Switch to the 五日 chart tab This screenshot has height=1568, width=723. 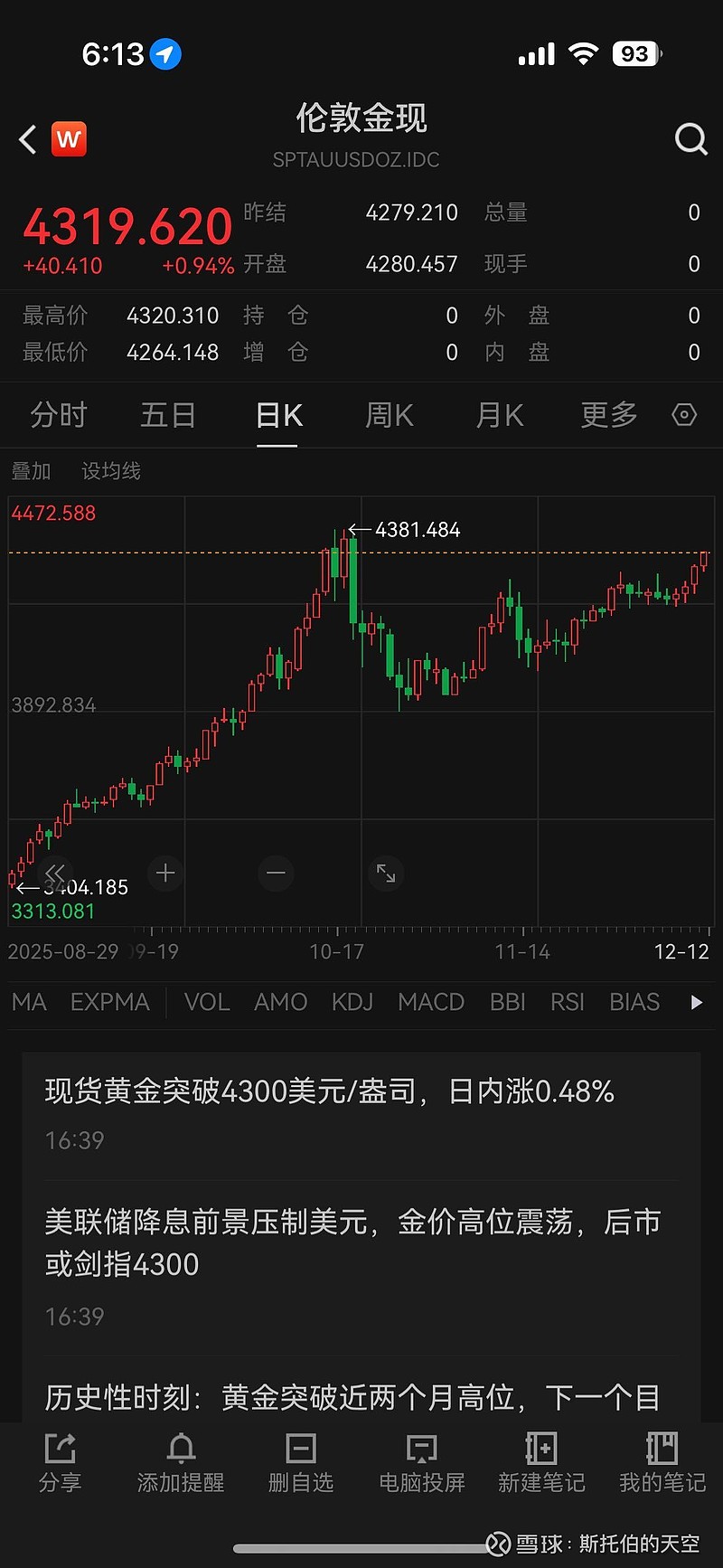pos(168,415)
